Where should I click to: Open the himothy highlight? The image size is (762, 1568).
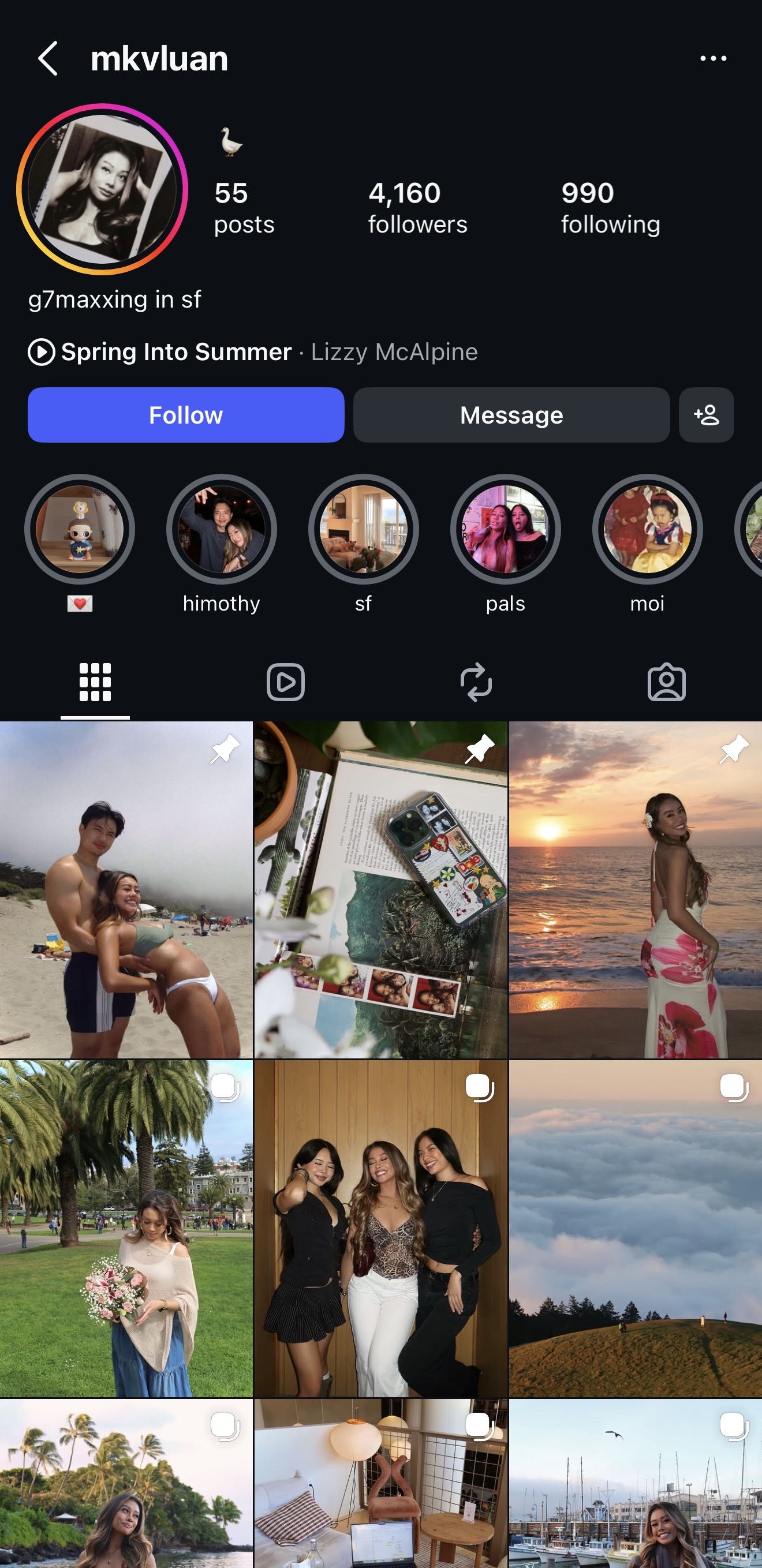point(221,529)
